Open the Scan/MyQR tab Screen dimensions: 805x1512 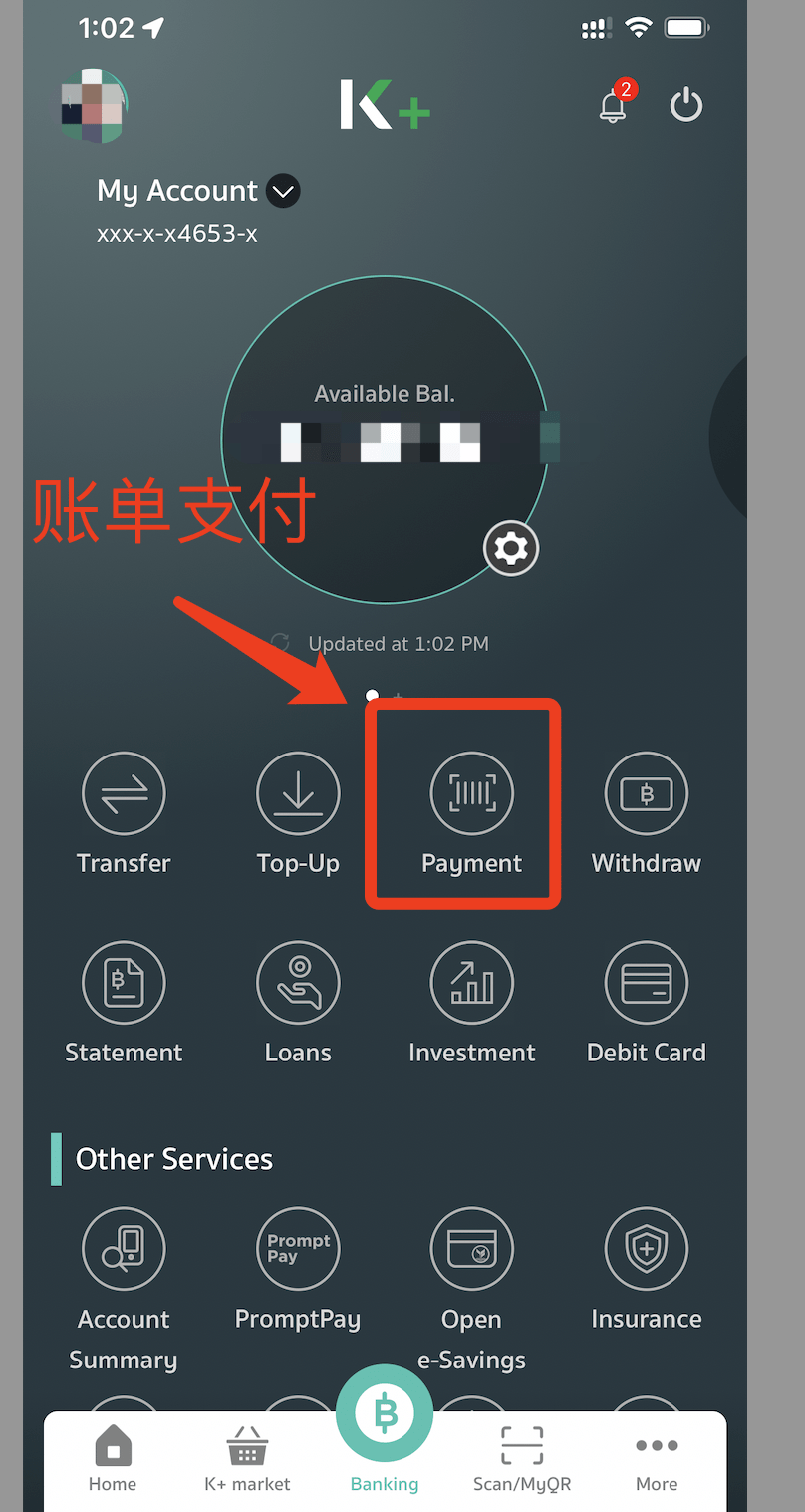coord(522,1458)
